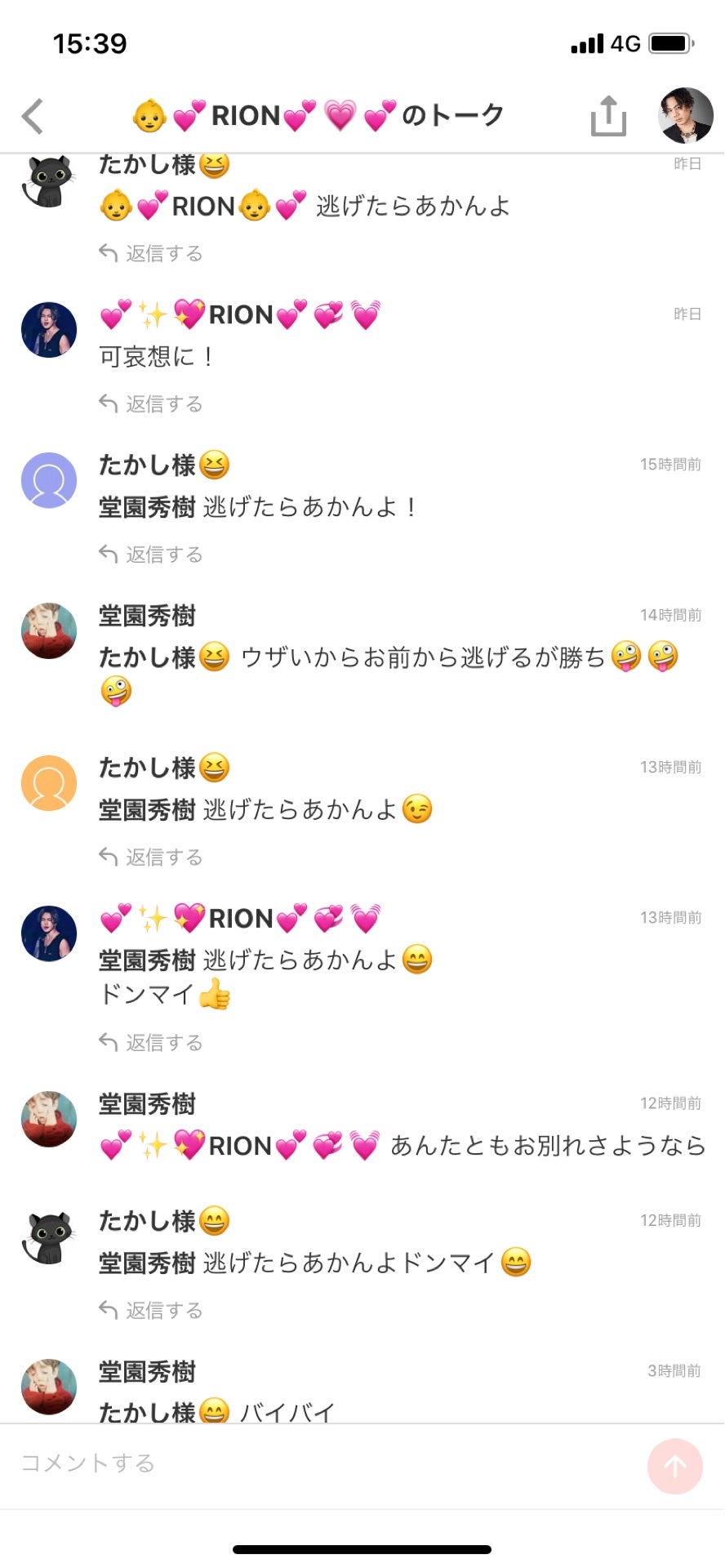Image resolution: width=725 pixels, height=1568 pixels.
Task: Tap RION's avatar beside the 13時間前 reply
Action: (x=47, y=933)
